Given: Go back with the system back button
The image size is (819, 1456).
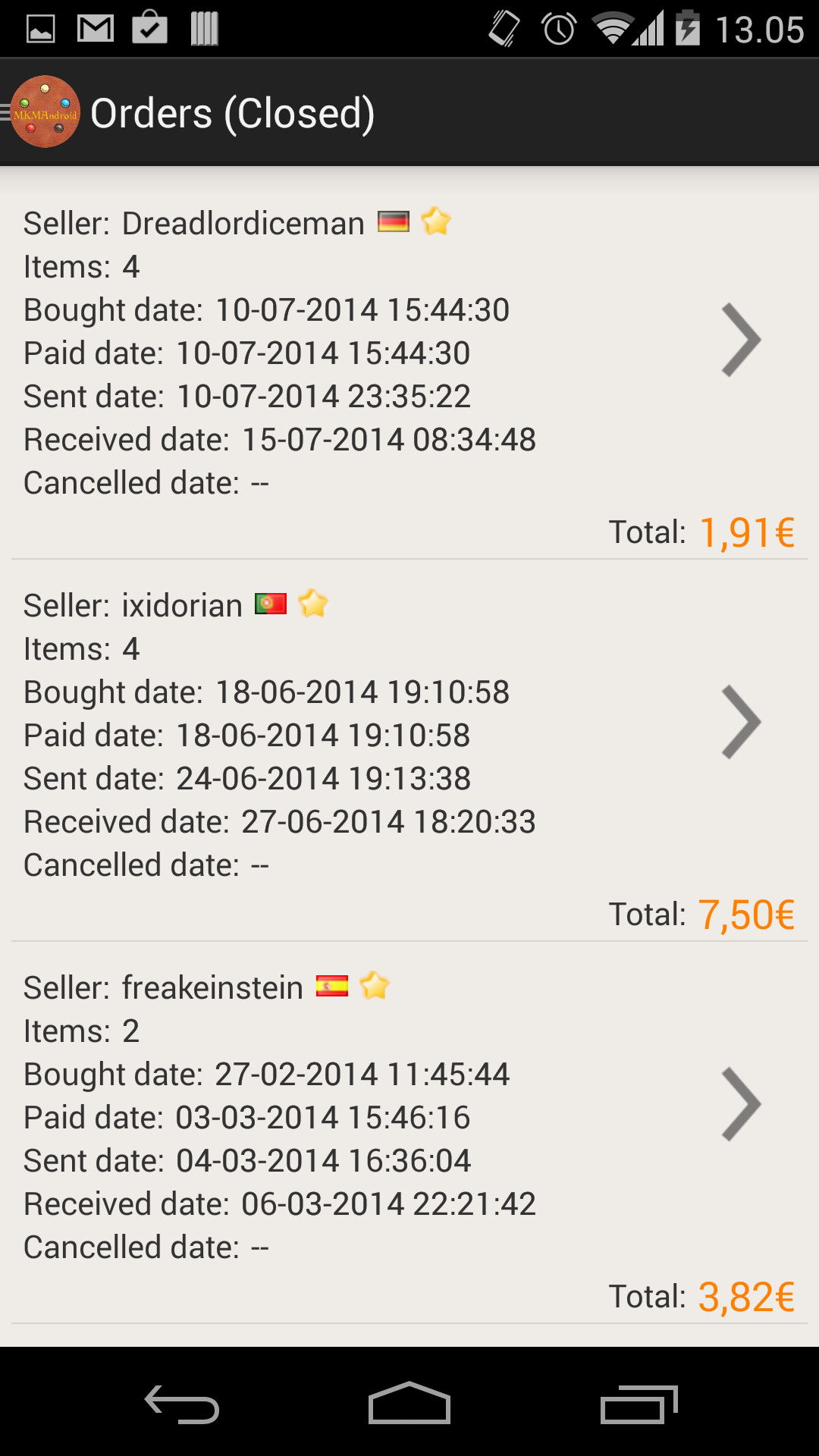Looking at the screenshot, I should [x=182, y=1404].
